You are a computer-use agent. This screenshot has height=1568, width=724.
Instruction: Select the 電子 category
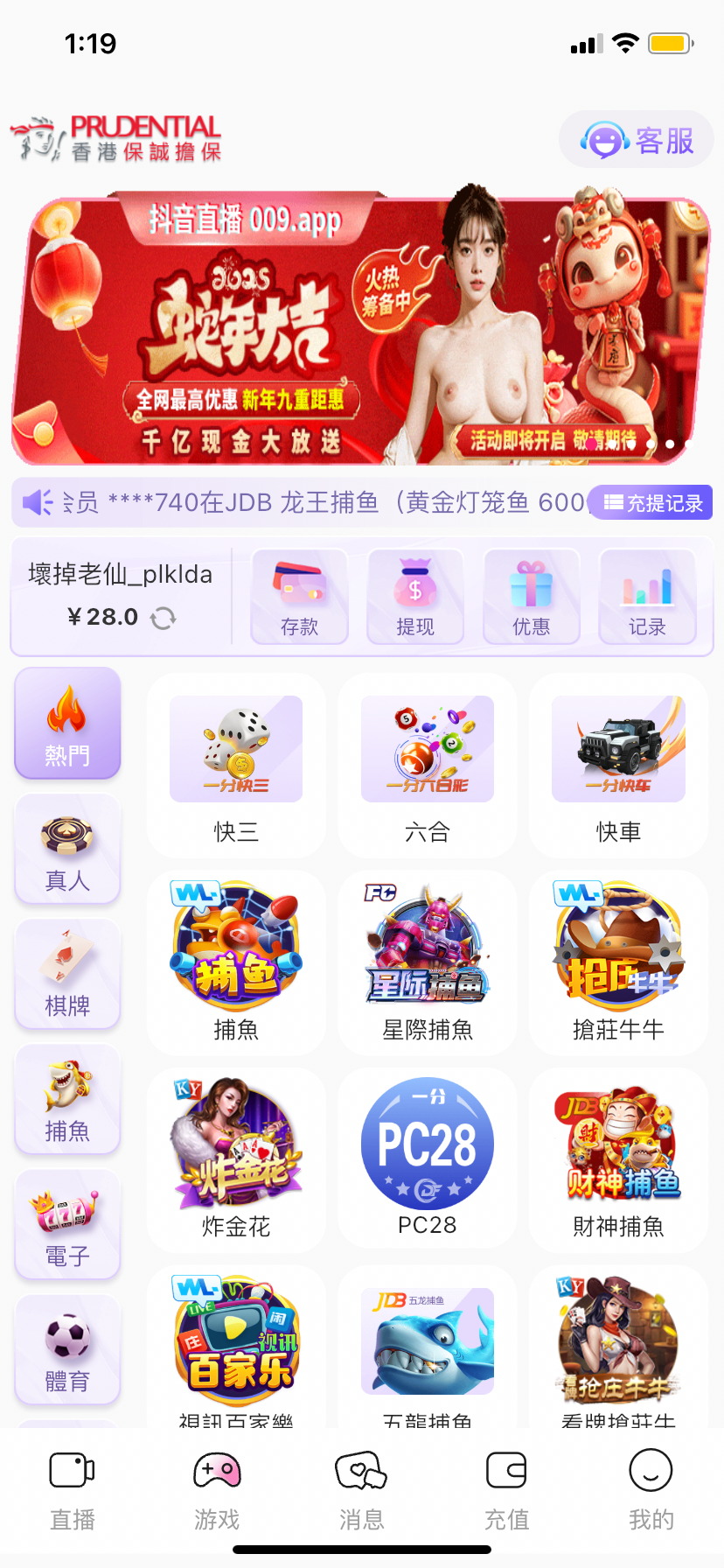click(67, 1225)
